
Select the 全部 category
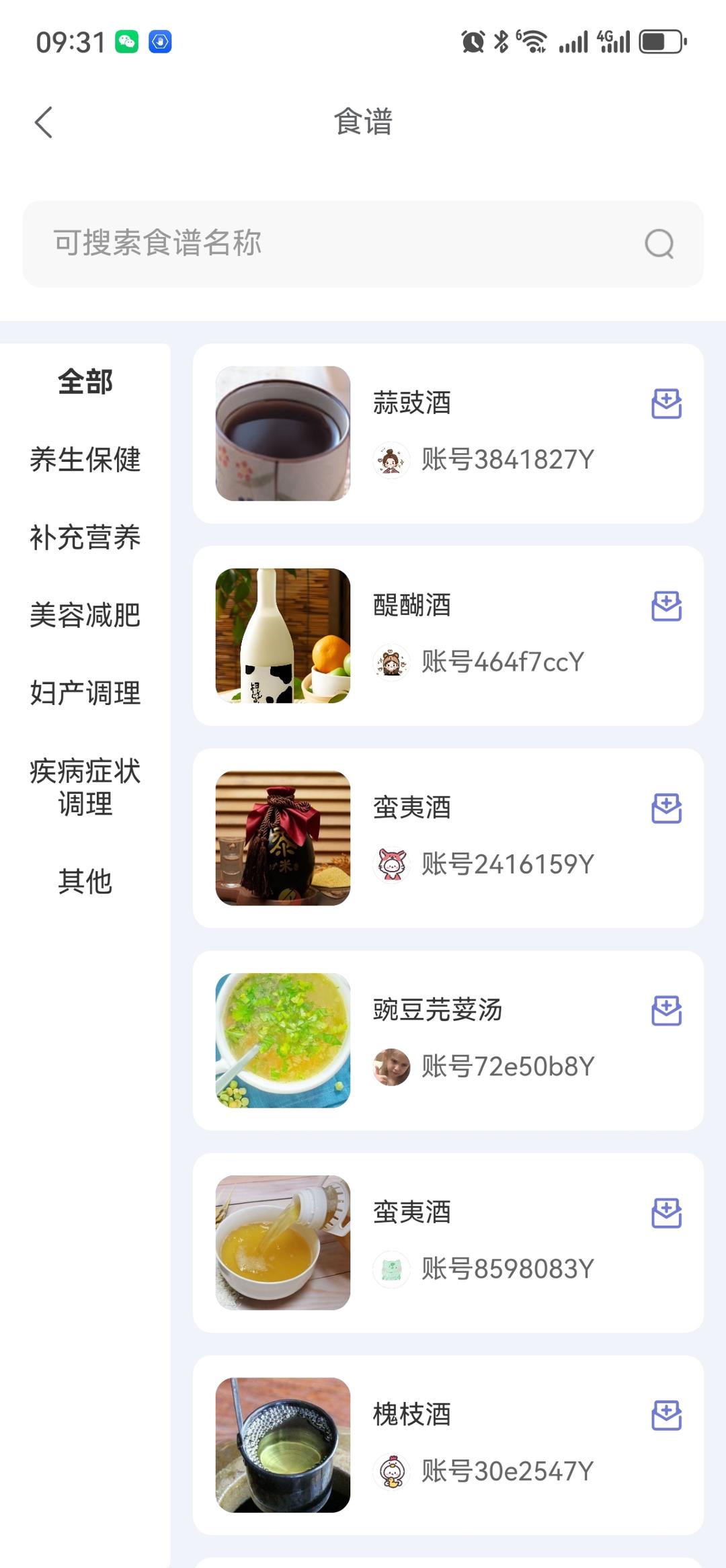[x=85, y=382]
